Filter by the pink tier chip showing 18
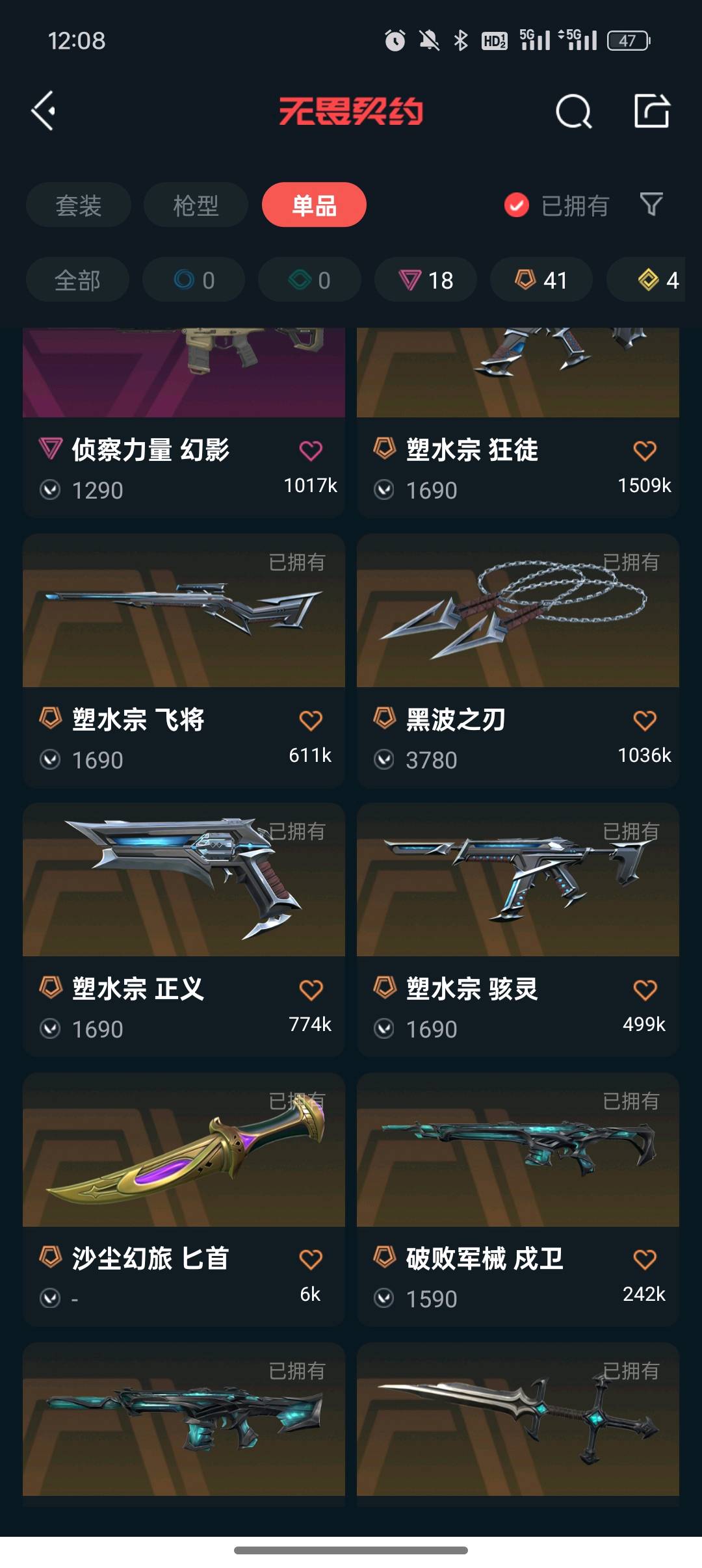 click(x=426, y=280)
